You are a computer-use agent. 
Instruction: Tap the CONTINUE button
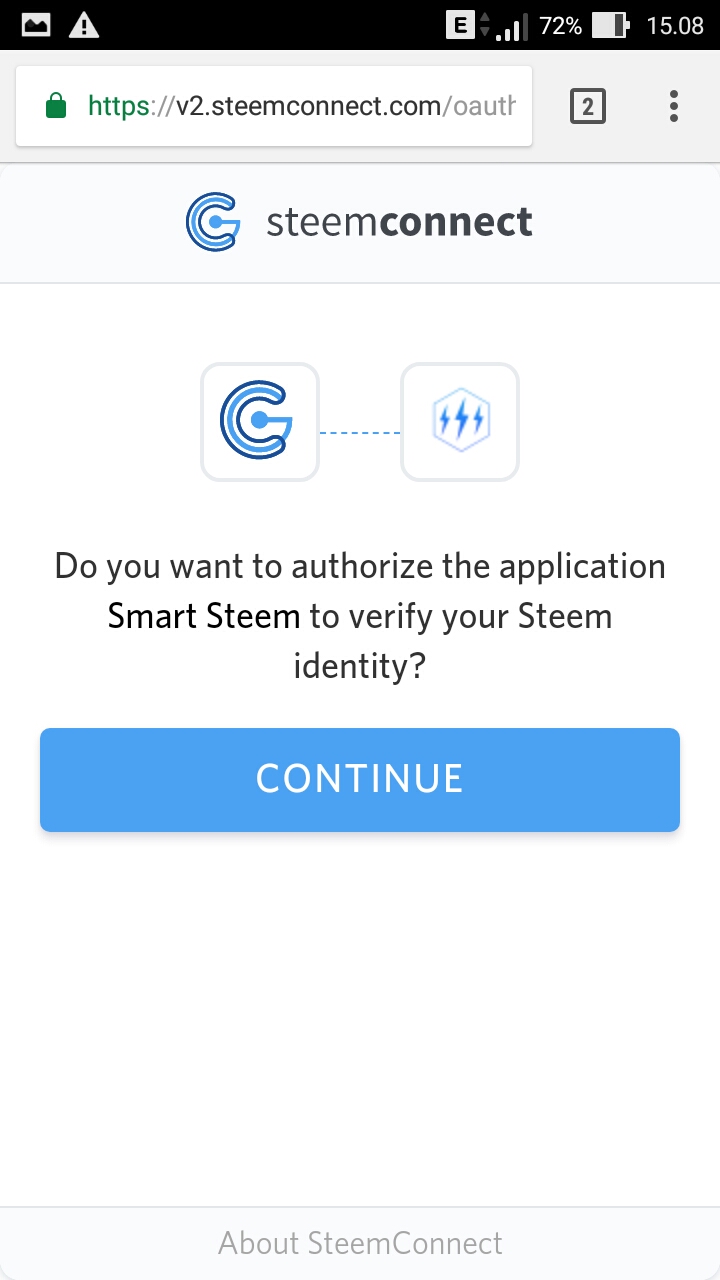tap(360, 779)
